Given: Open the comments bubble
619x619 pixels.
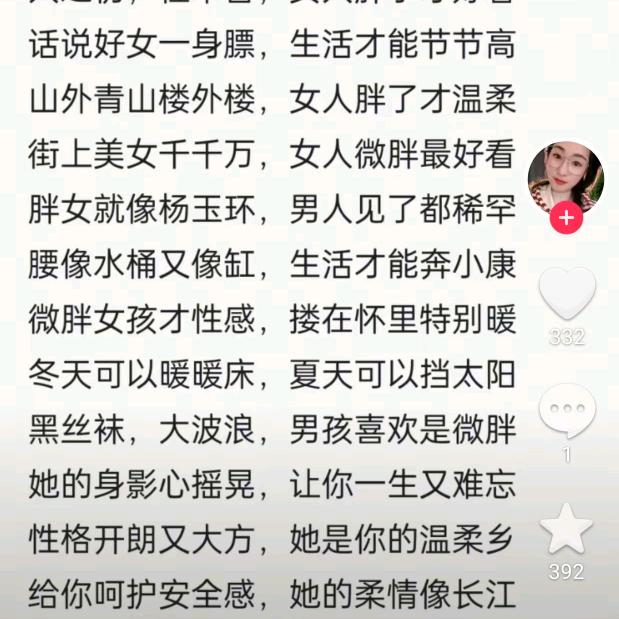Looking at the screenshot, I should pyautogui.click(x=567, y=410).
